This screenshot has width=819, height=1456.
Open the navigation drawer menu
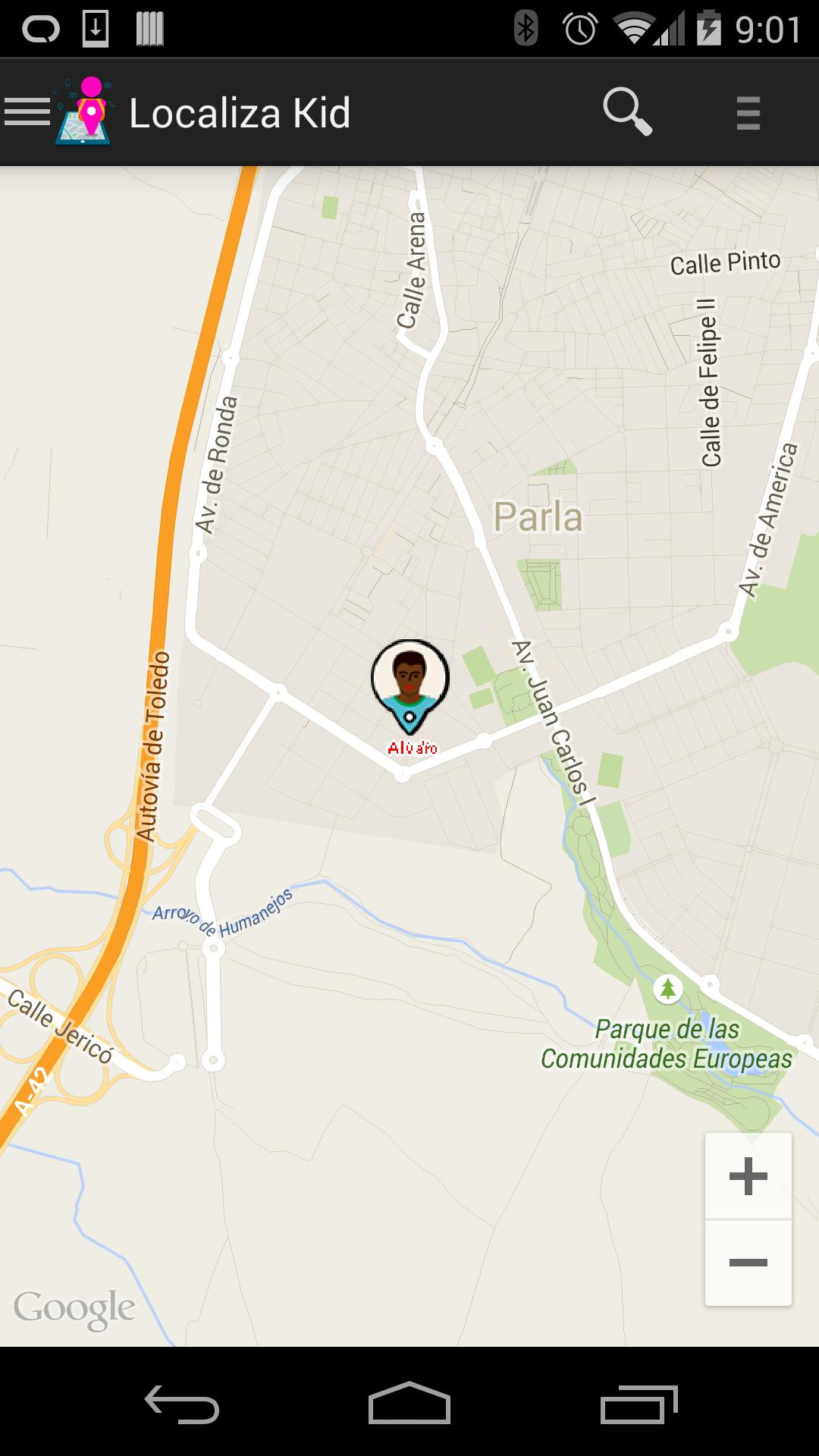pyautogui.click(x=27, y=112)
